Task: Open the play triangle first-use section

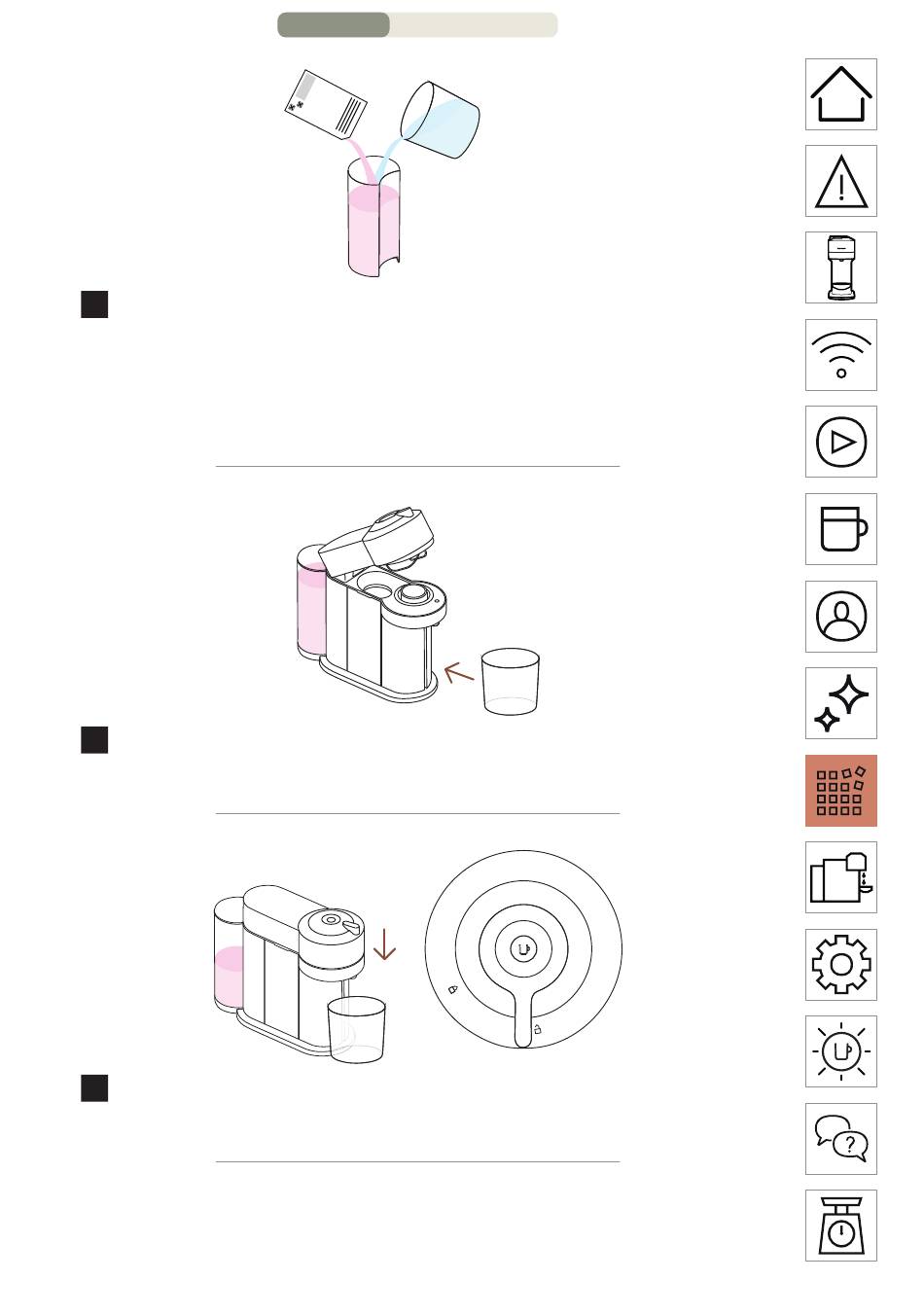Action: (x=841, y=442)
